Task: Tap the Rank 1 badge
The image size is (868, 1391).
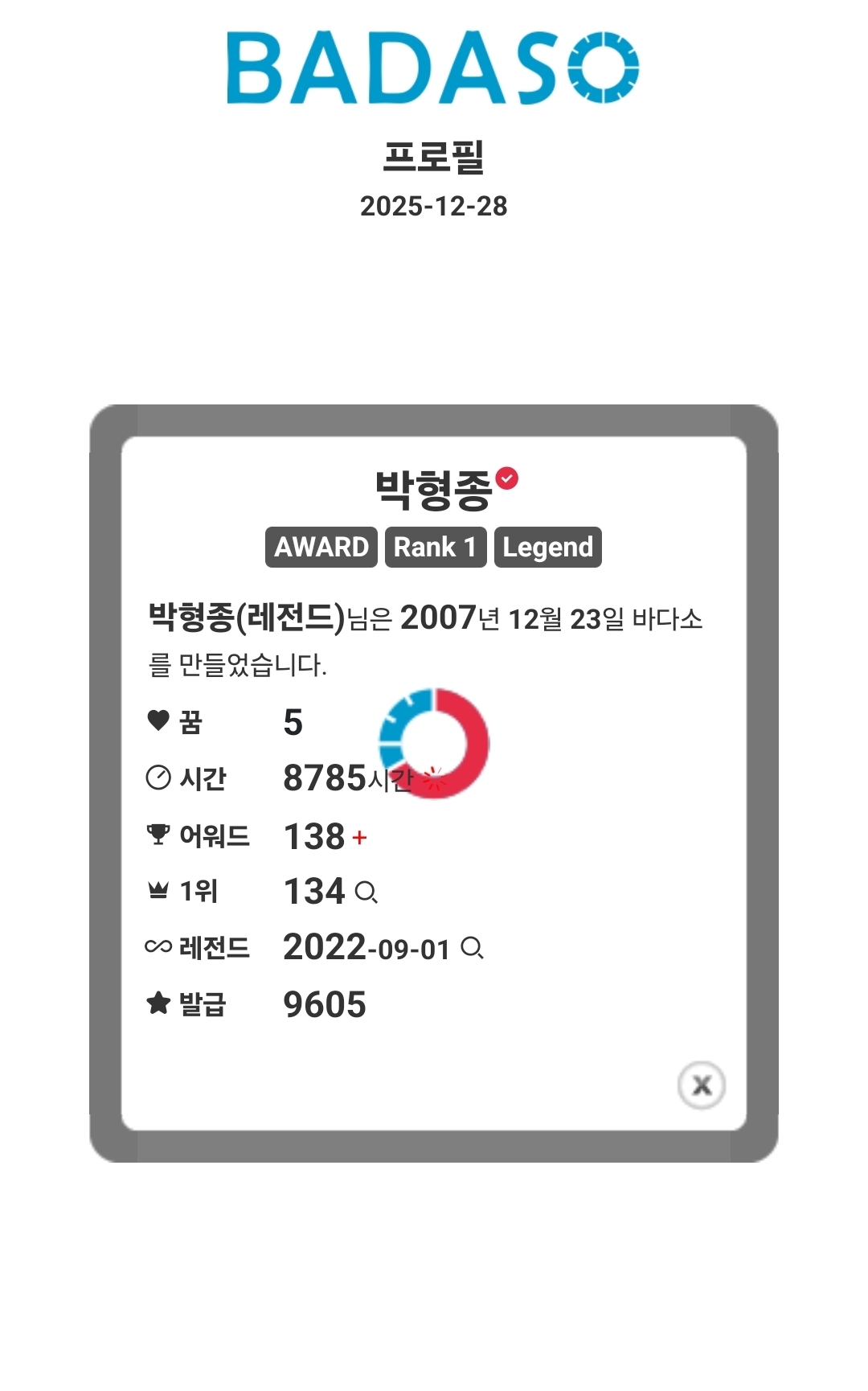Action: [x=436, y=548]
